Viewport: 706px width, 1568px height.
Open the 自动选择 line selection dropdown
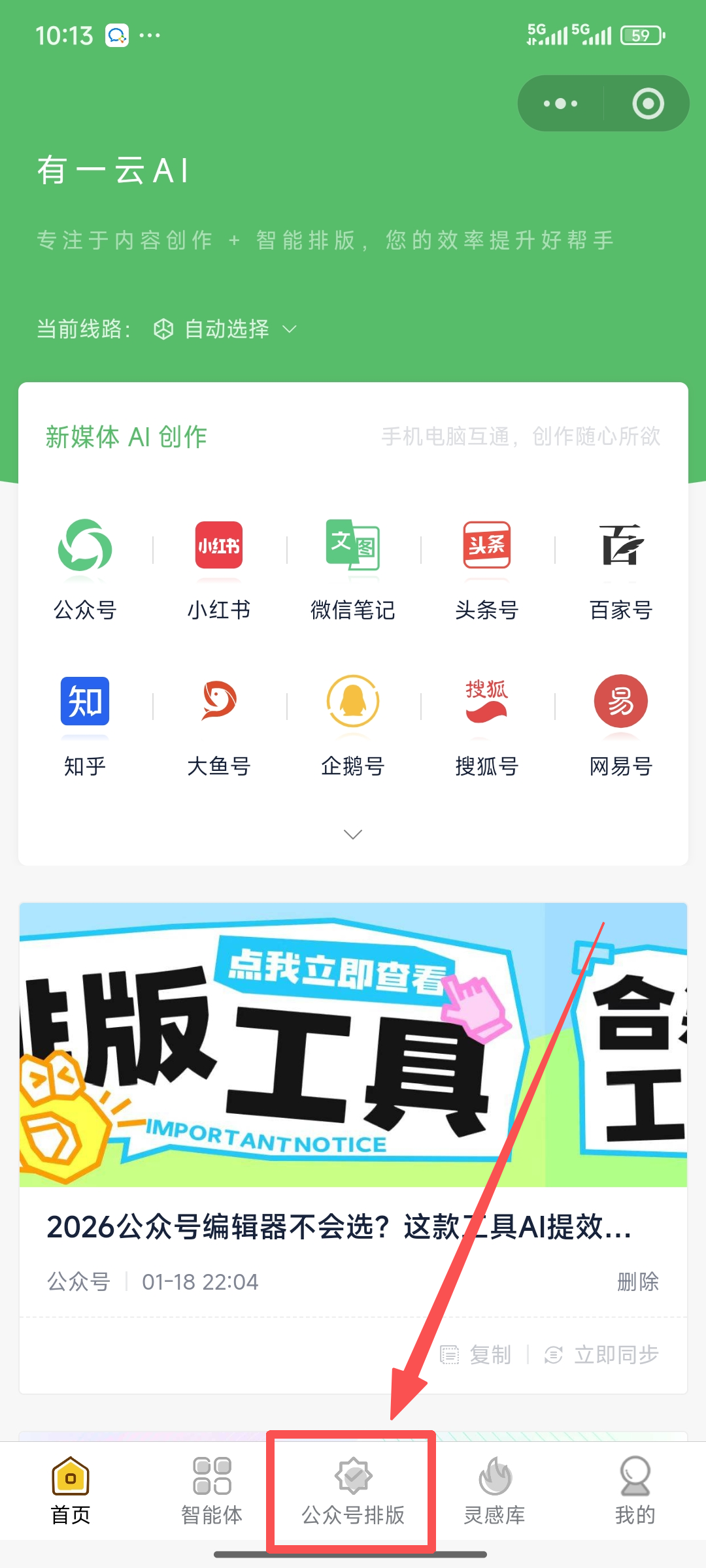coord(226,329)
